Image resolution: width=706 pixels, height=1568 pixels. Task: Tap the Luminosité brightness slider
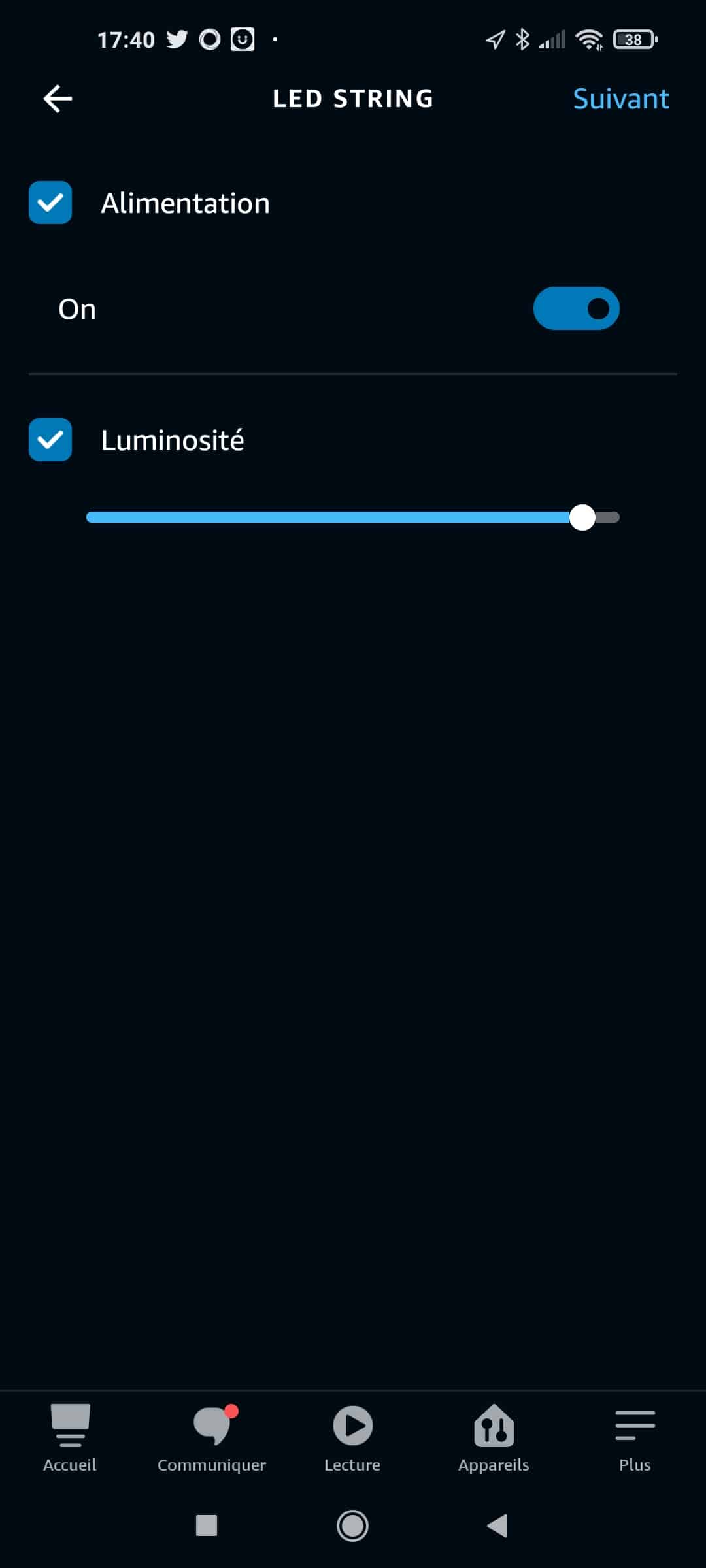point(353,517)
